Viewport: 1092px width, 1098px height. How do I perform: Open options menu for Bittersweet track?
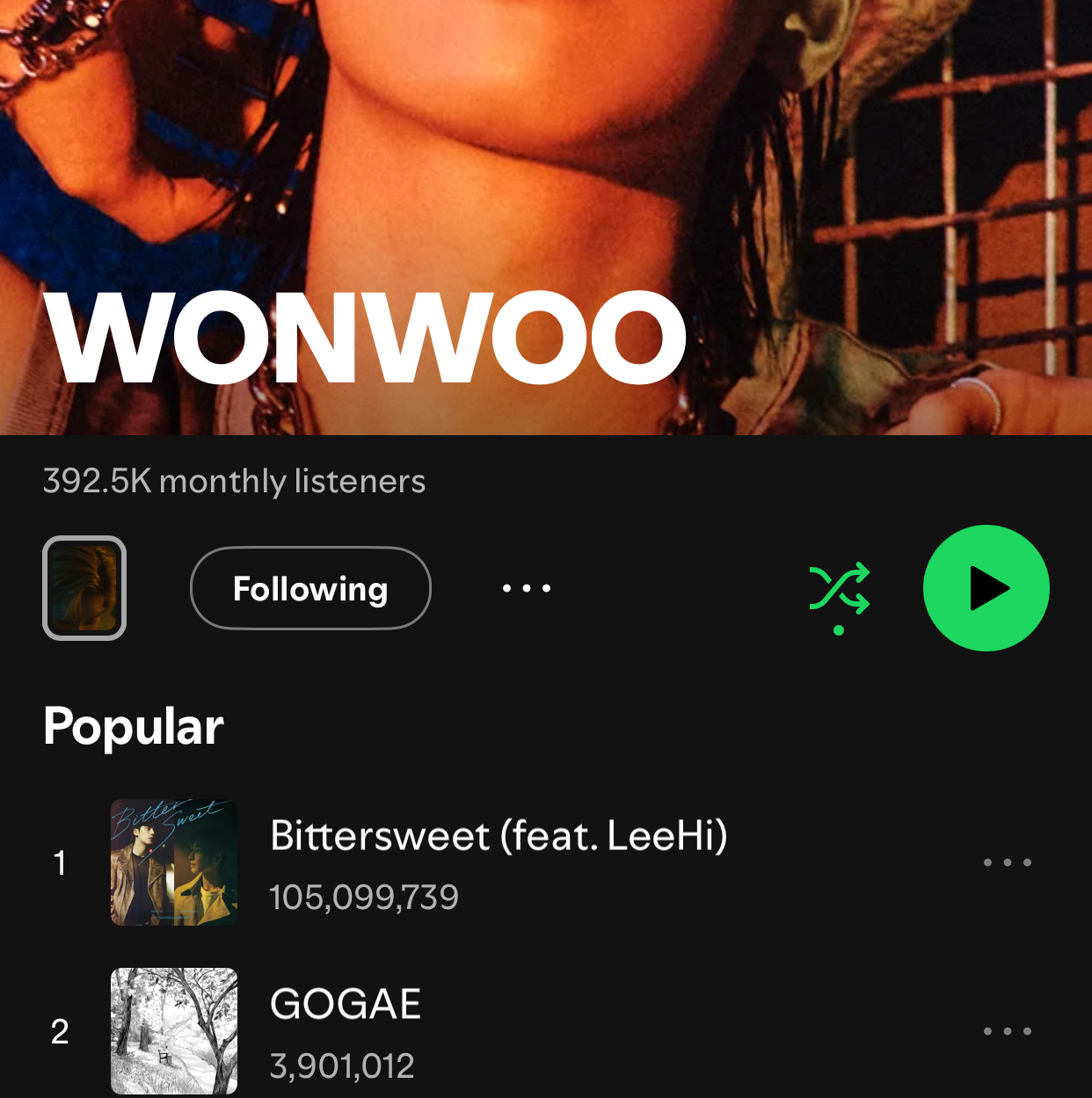point(1008,862)
